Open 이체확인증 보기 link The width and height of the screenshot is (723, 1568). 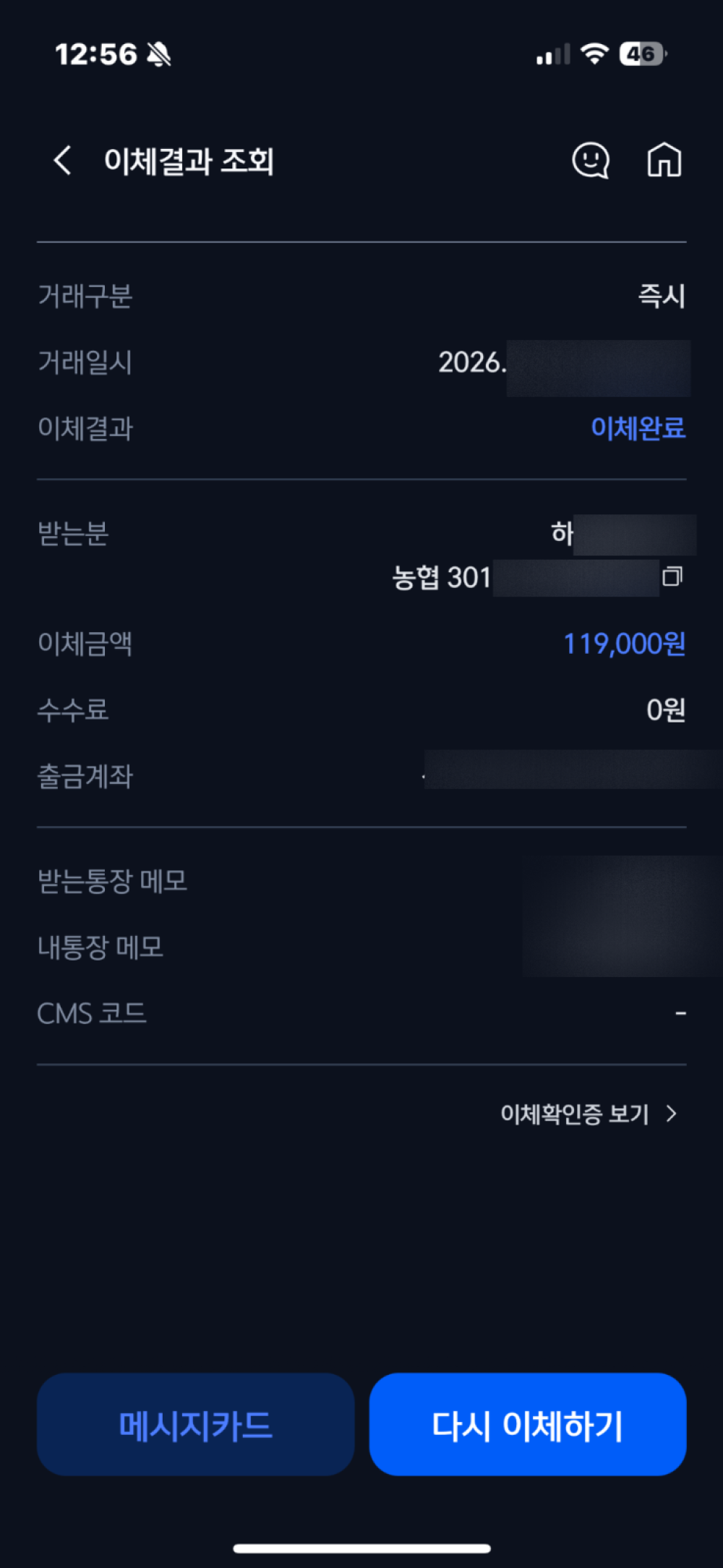589,1114
